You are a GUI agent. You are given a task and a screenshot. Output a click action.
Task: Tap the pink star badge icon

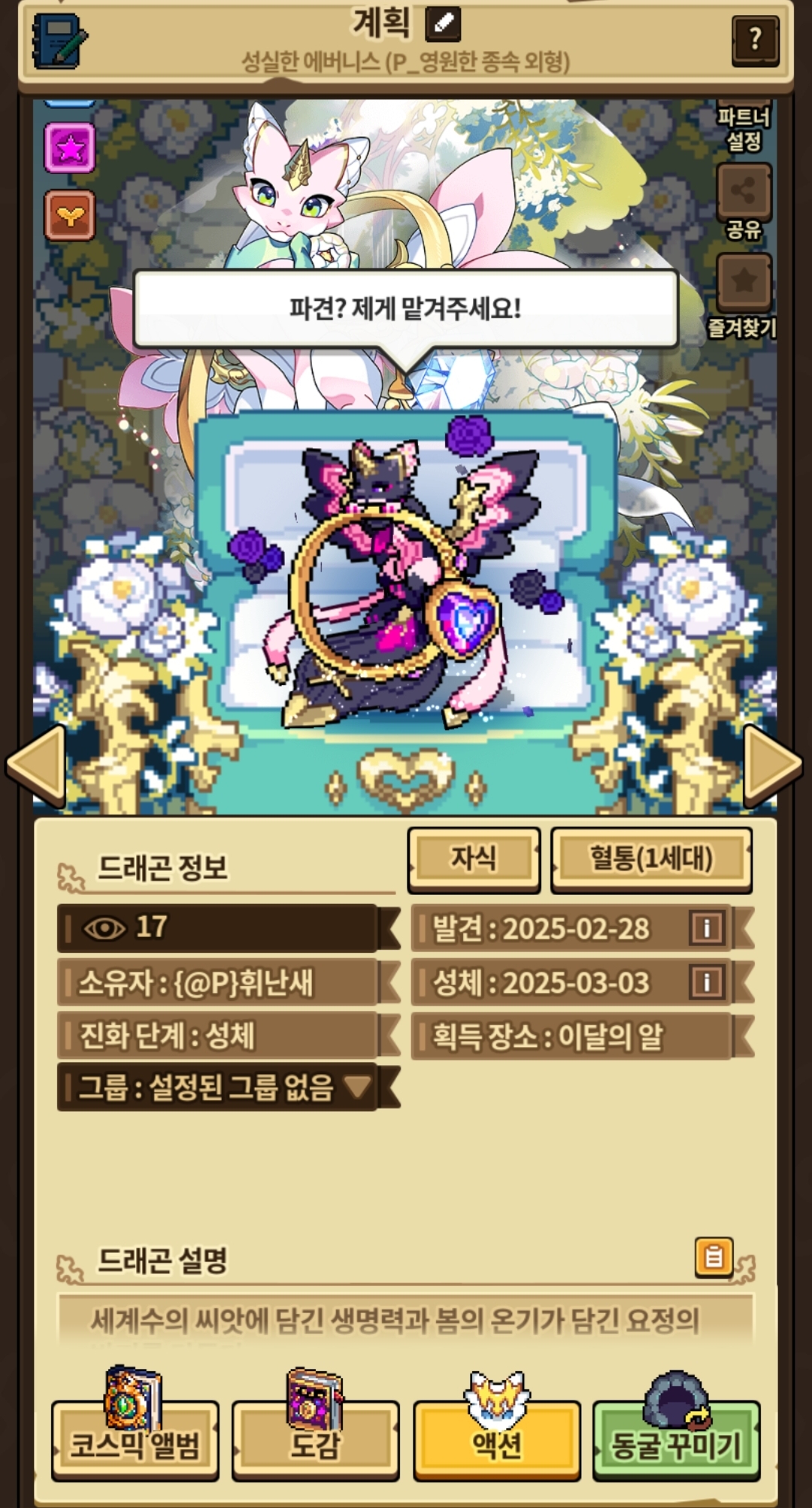70,148
